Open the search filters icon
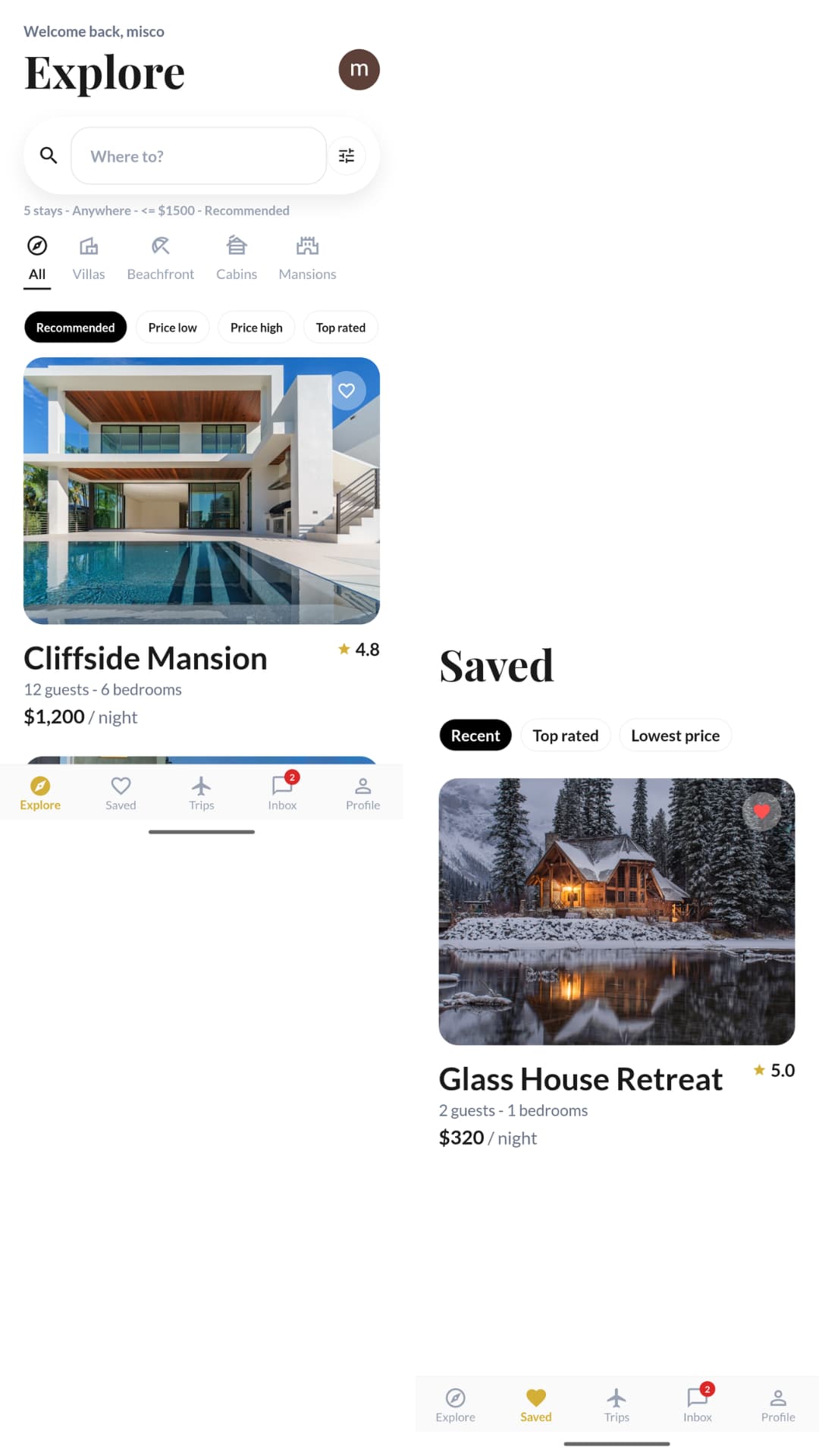Viewport: 819px width, 1456px height. pyautogui.click(x=347, y=156)
